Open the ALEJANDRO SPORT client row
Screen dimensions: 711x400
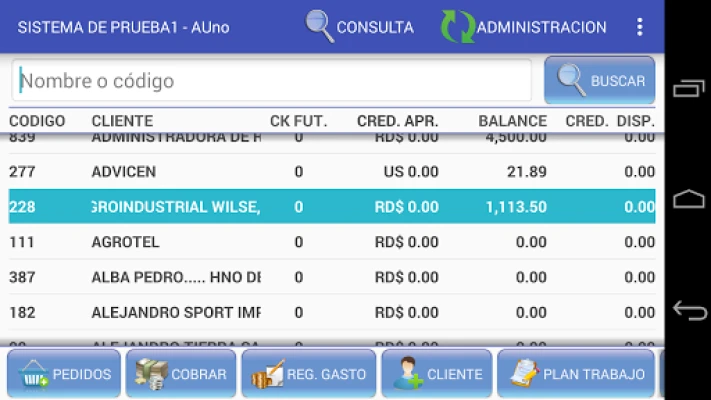(332, 312)
